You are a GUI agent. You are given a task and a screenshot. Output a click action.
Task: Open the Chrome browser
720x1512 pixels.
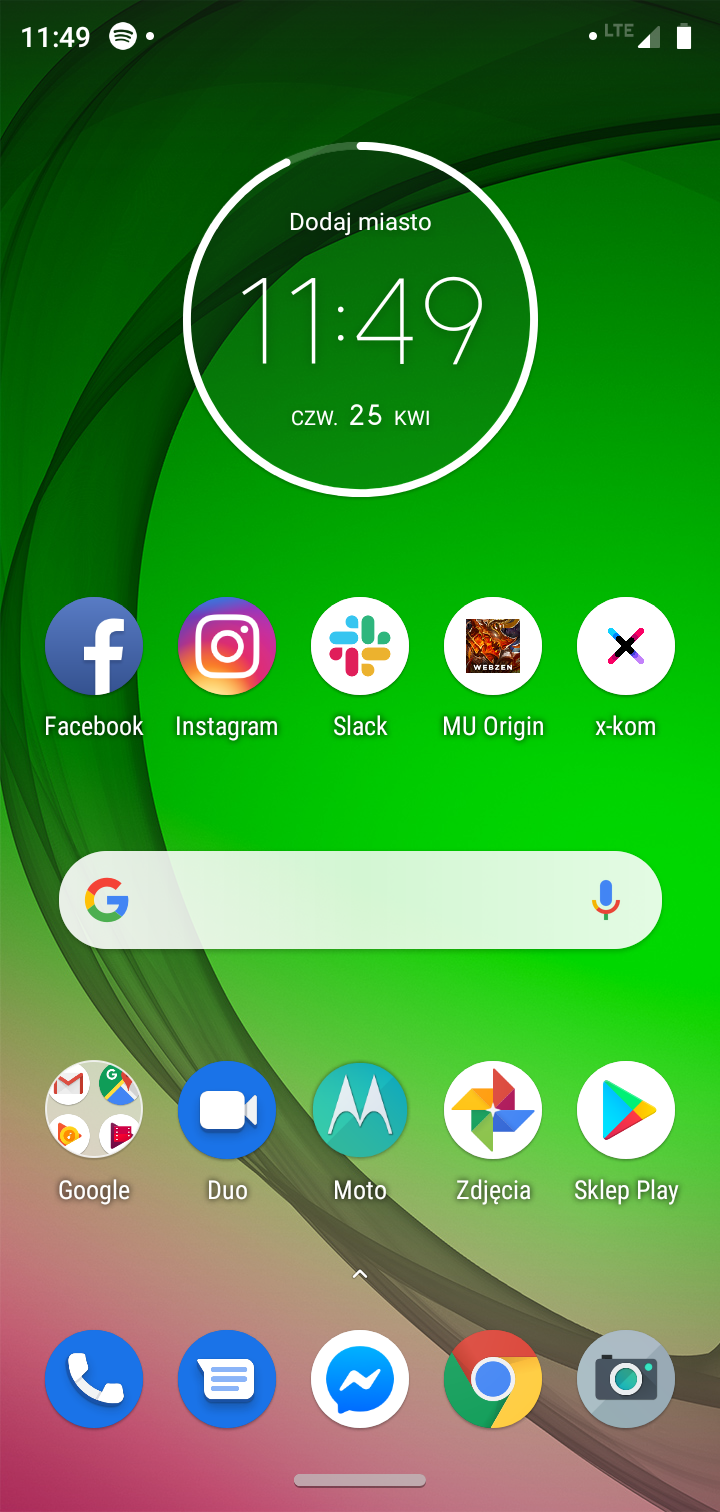493,1379
